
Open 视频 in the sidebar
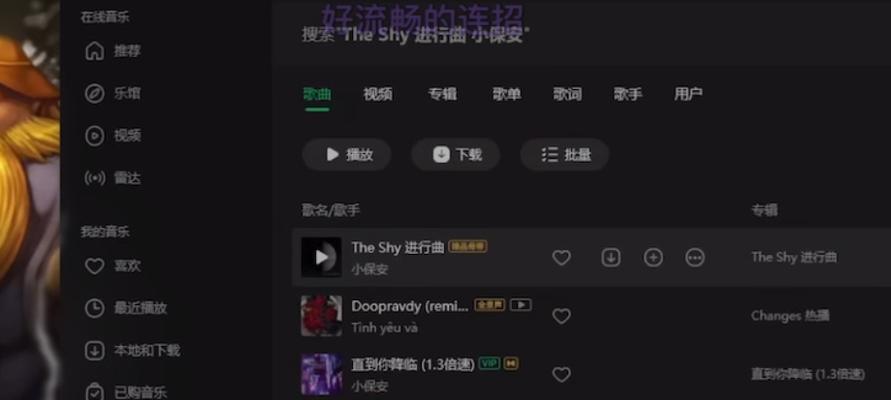coord(113,135)
